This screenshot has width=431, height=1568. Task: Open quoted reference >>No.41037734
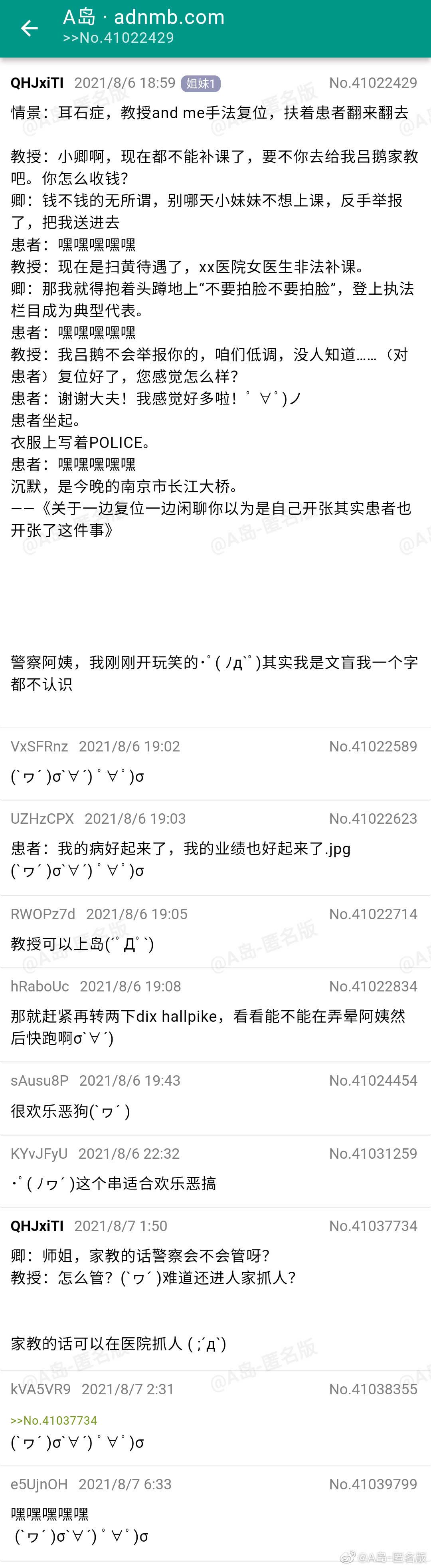click(x=54, y=1420)
